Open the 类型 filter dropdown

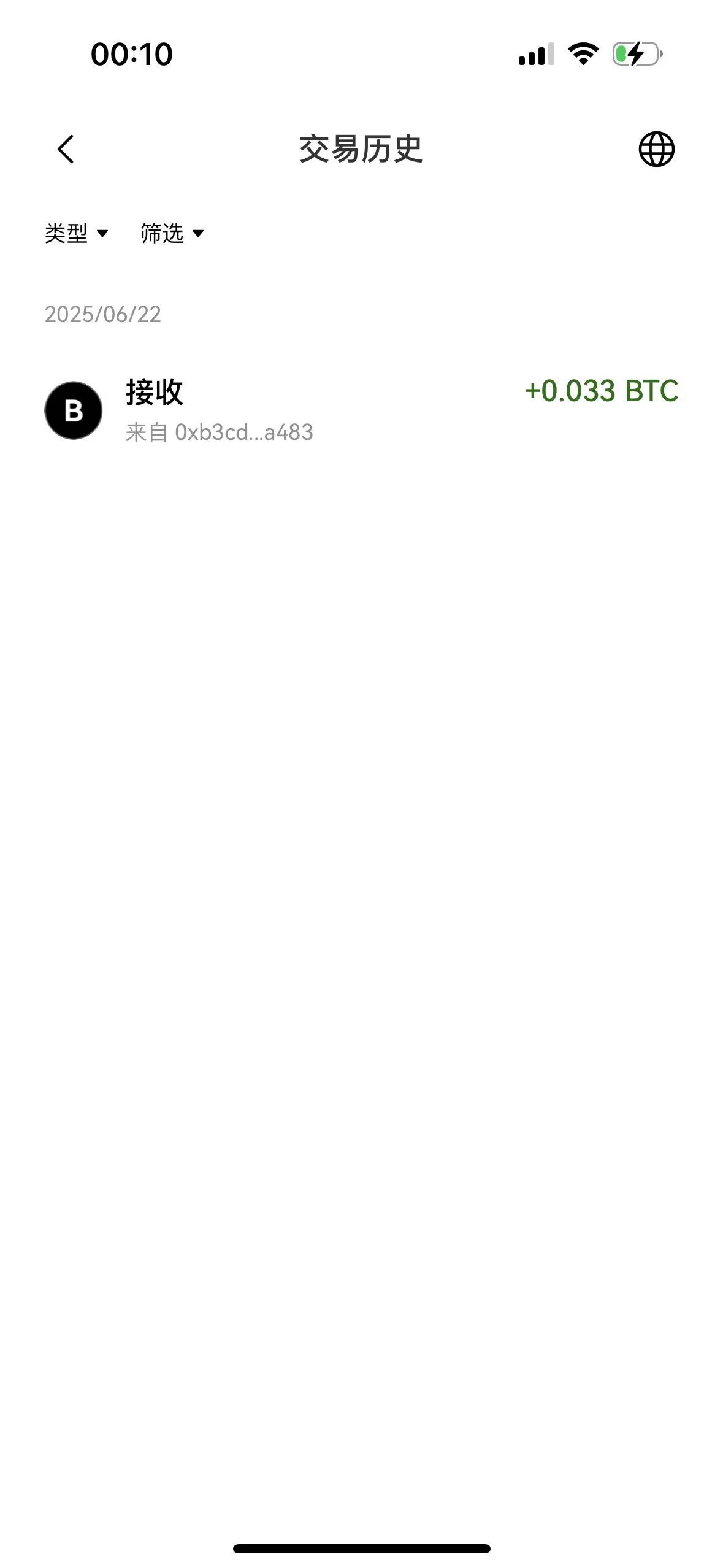pos(77,234)
